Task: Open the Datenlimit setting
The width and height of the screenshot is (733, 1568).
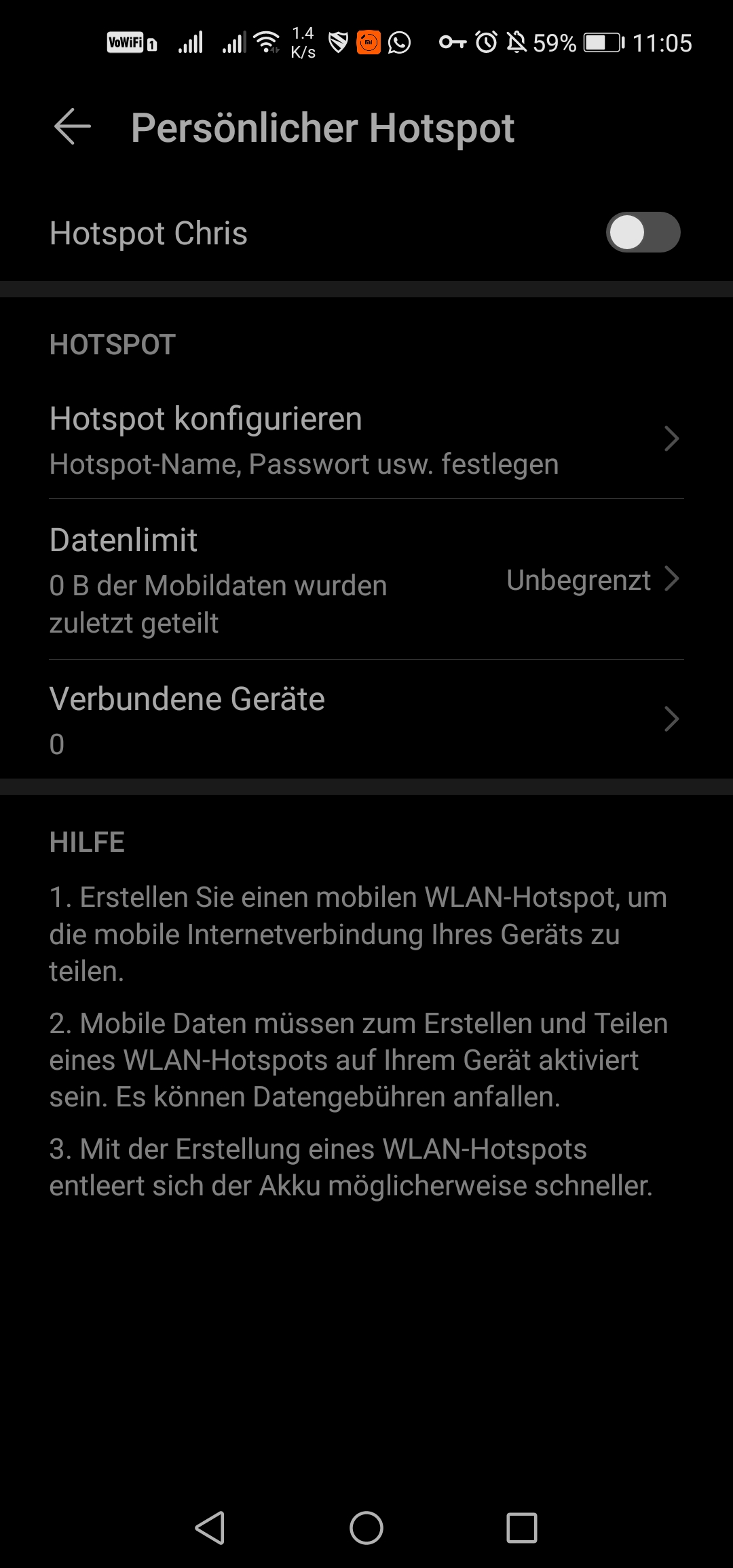Action: click(366, 580)
